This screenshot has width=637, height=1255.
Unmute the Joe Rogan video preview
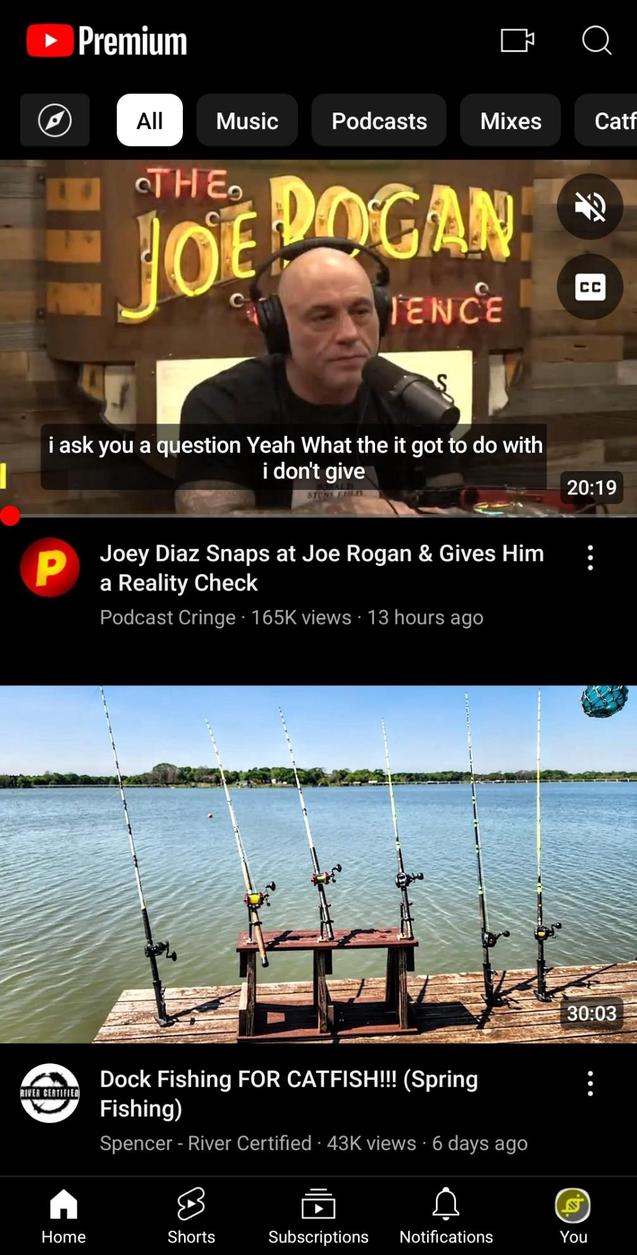[590, 207]
